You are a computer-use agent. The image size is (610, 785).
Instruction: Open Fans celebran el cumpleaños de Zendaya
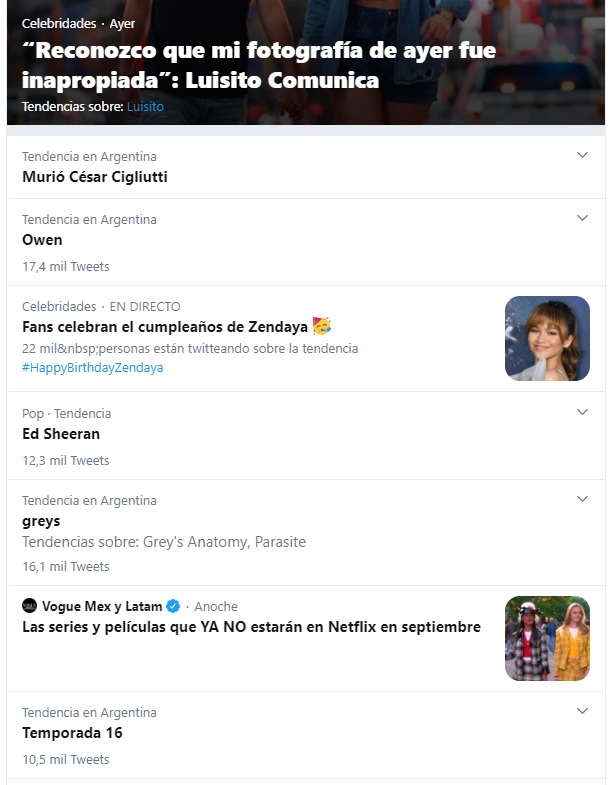[x=167, y=327]
